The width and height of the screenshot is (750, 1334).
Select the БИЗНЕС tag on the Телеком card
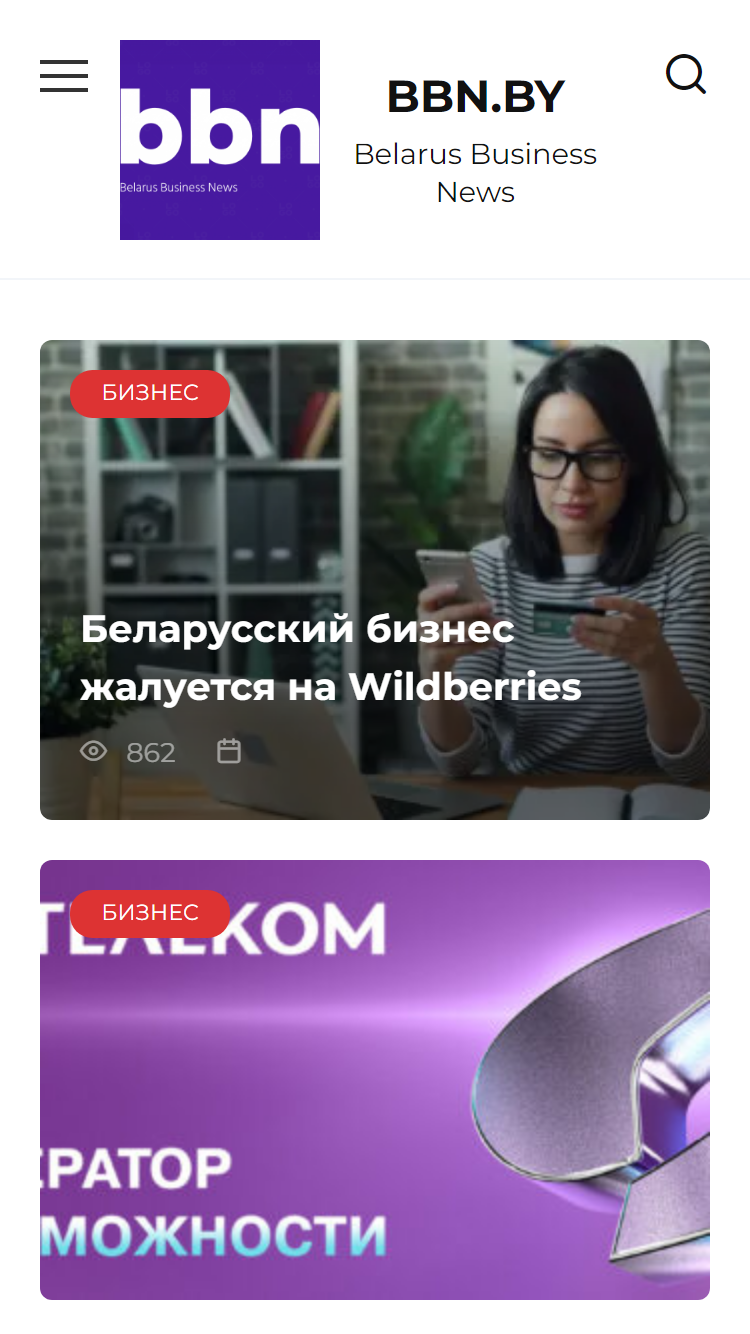tap(150, 913)
